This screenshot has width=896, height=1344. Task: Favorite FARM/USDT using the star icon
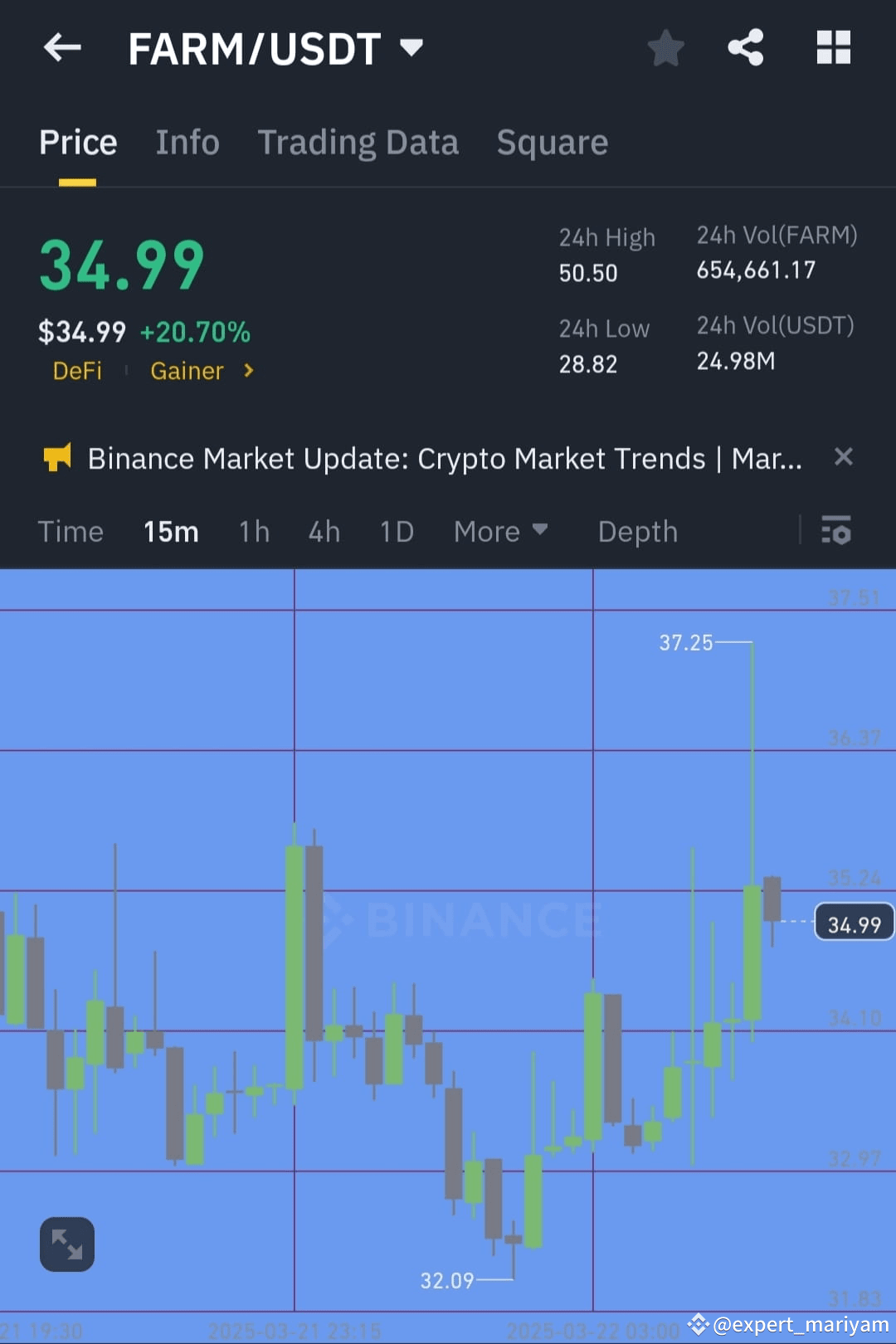(x=665, y=47)
